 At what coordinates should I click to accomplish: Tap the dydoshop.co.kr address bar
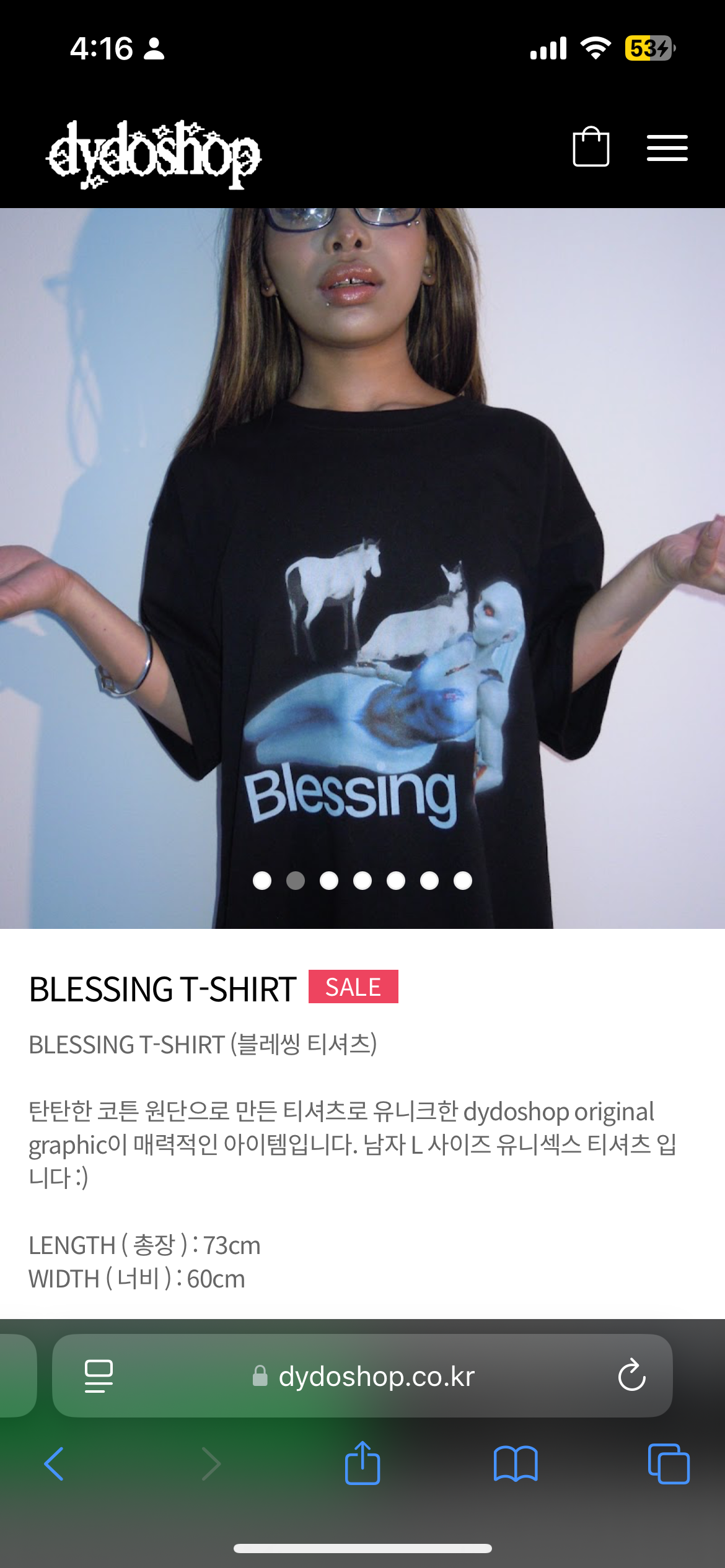tap(376, 1376)
